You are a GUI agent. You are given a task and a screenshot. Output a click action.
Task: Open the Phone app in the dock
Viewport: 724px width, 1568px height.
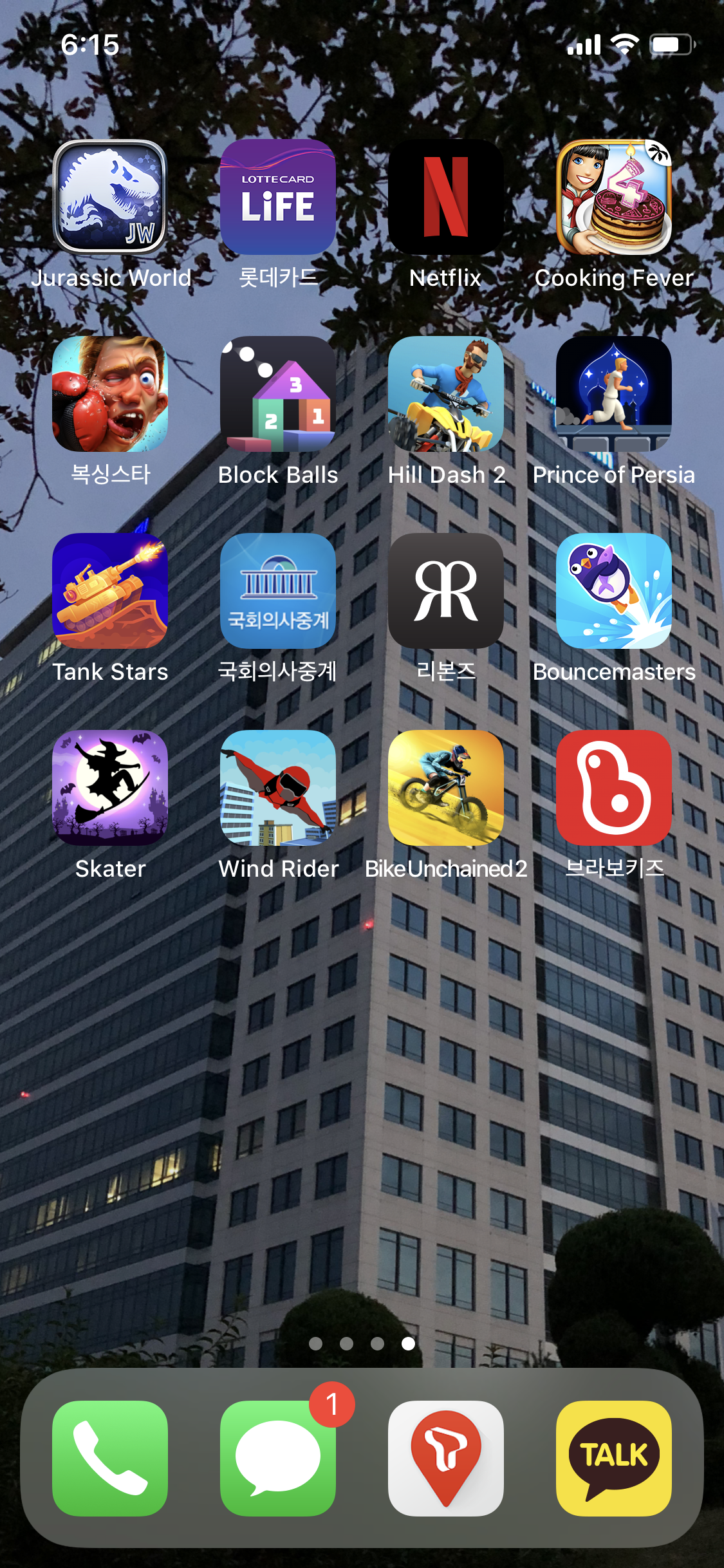(x=110, y=1458)
